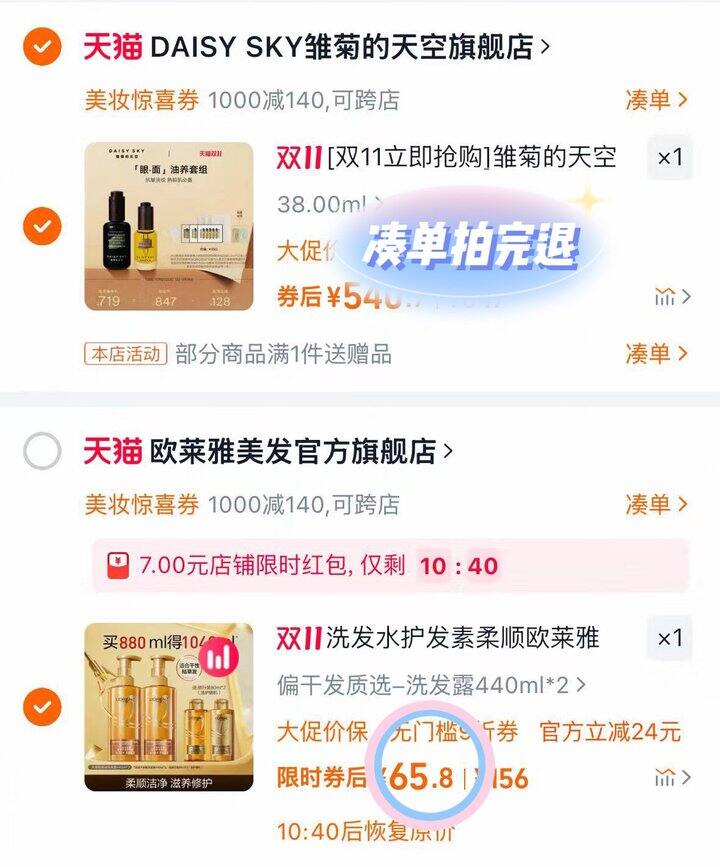Uncheck the DAISY SKY store checkbox
The width and height of the screenshot is (720, 867).
pyautogui.click(x=42, y=46)
